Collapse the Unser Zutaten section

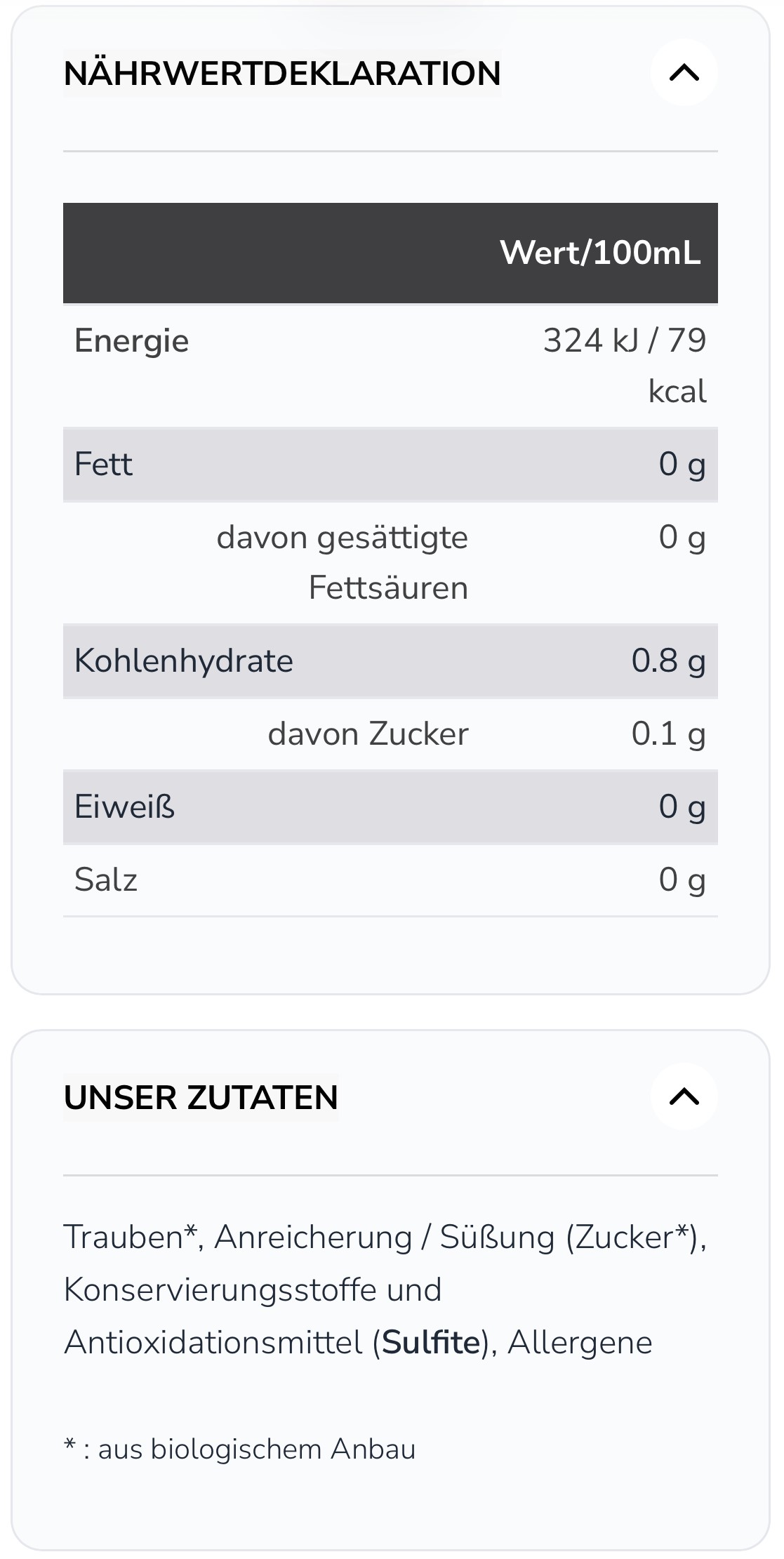(684, 1096)
